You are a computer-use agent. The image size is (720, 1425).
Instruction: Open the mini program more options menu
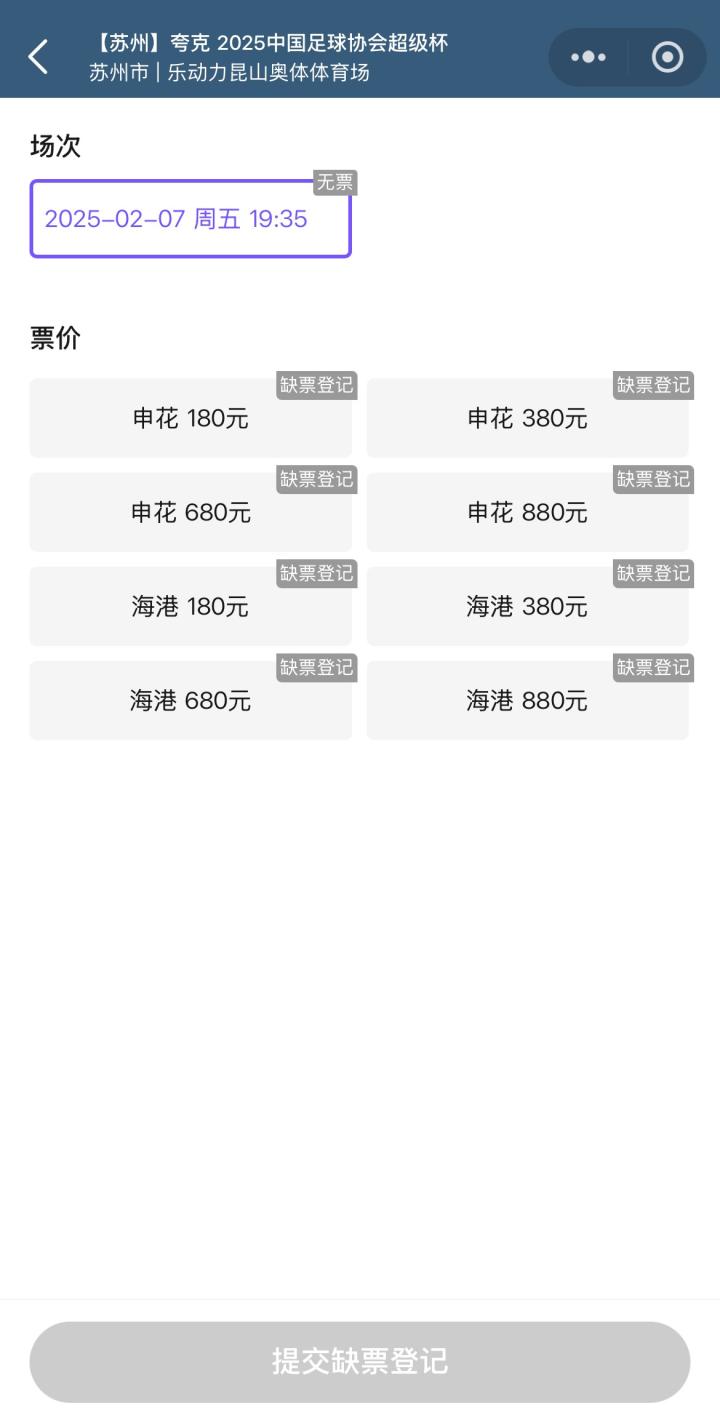coord(588,57)
